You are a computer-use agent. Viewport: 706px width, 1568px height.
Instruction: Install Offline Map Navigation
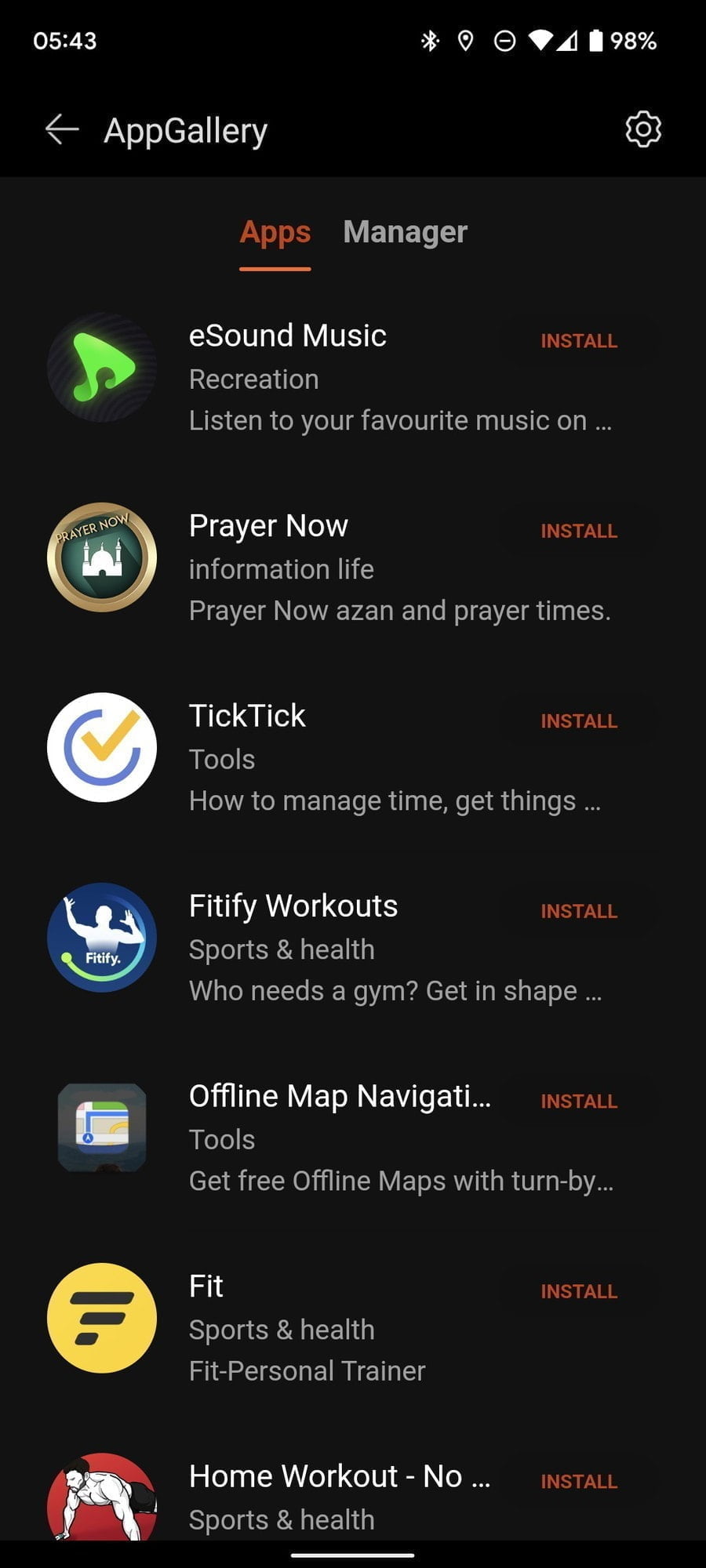pos(579,1102)
